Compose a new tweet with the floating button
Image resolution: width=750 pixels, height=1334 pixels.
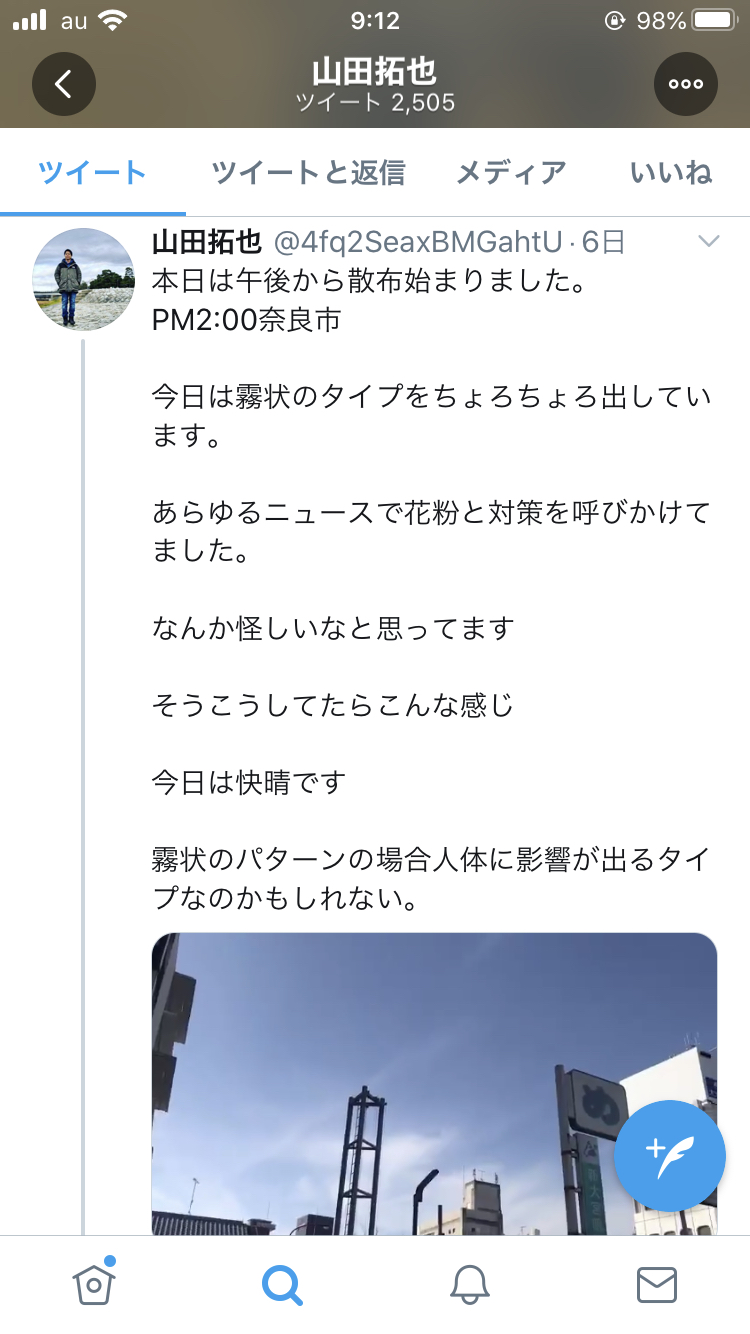click(x=669, y=1155)
